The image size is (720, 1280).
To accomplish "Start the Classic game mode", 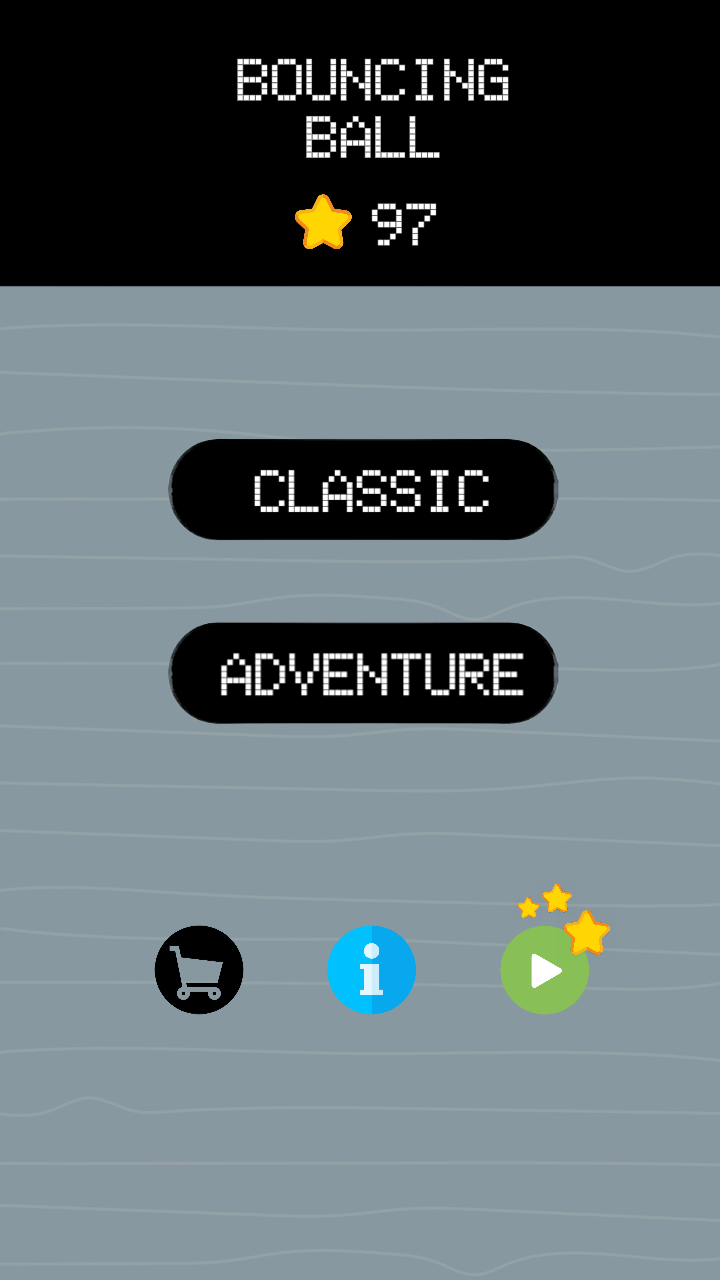I will coord(363,490).
